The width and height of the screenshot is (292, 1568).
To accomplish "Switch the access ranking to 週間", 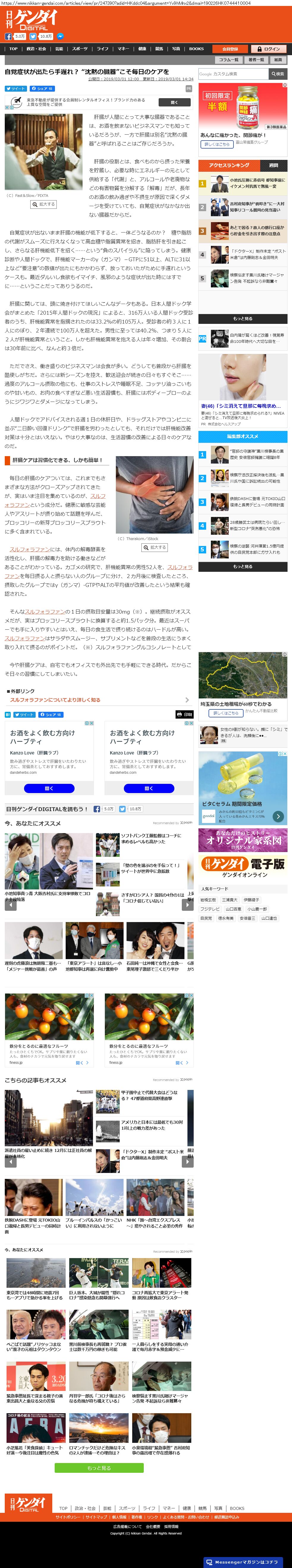I will pos(274,165).
